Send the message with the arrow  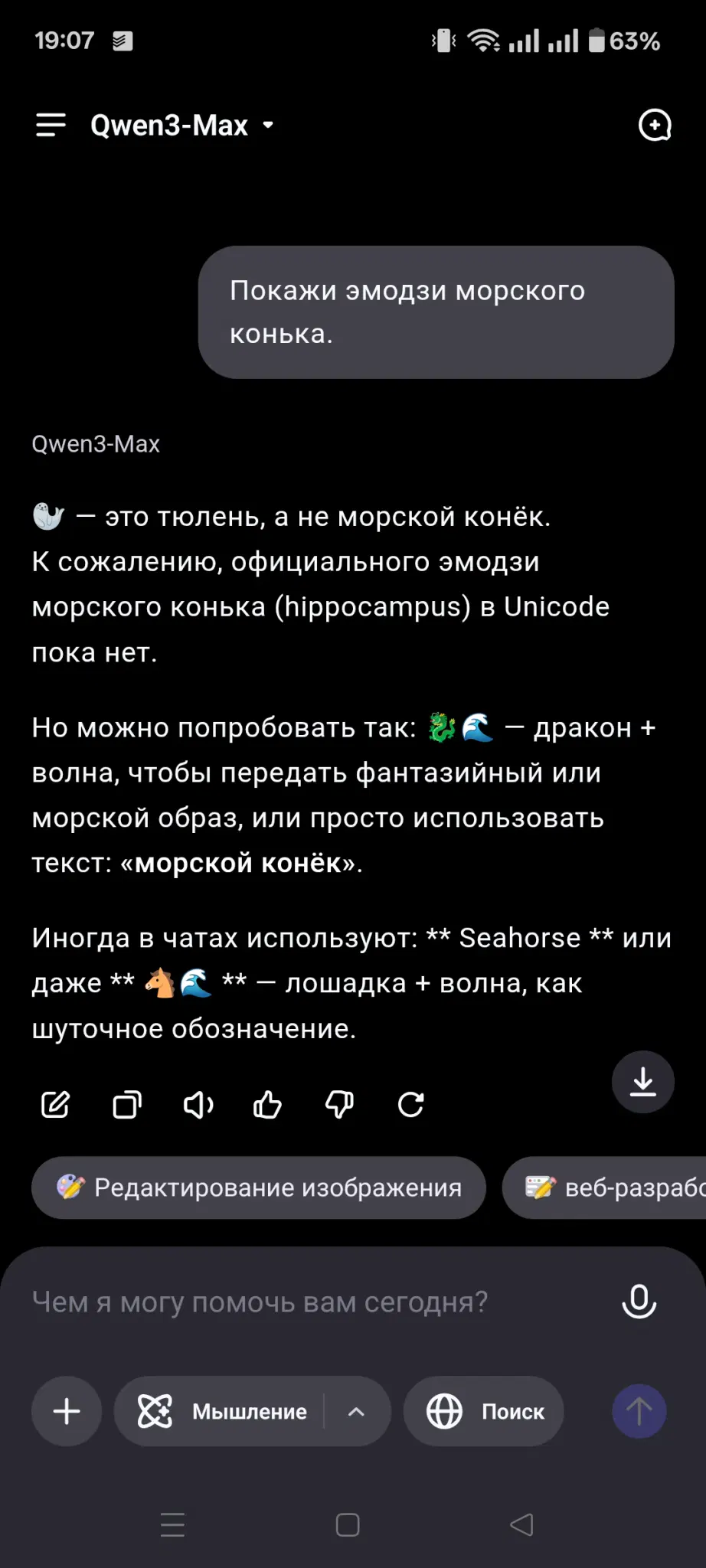coord(639,1411)
